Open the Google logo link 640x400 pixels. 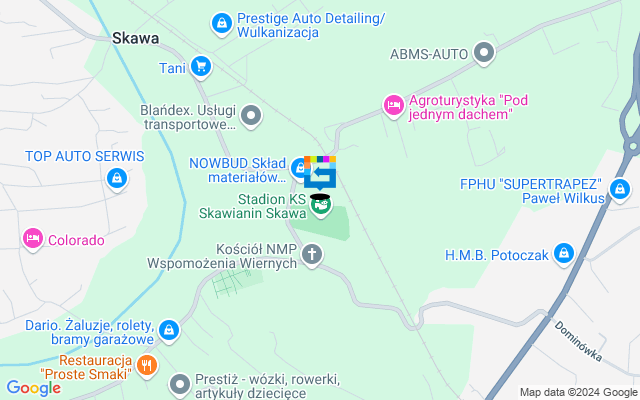pos(33,388)
